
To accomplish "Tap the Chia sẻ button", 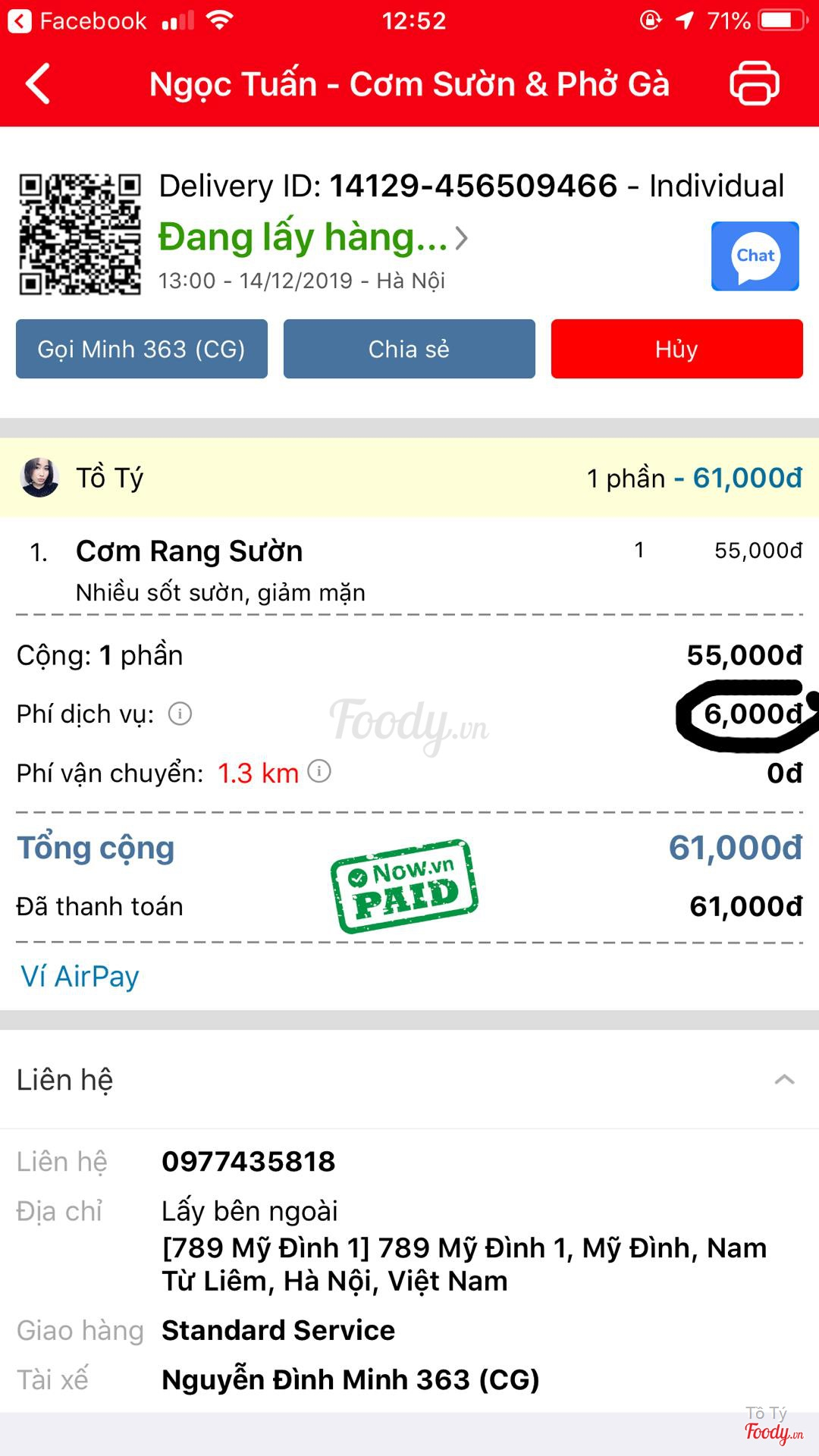I will tap(409, 349).
